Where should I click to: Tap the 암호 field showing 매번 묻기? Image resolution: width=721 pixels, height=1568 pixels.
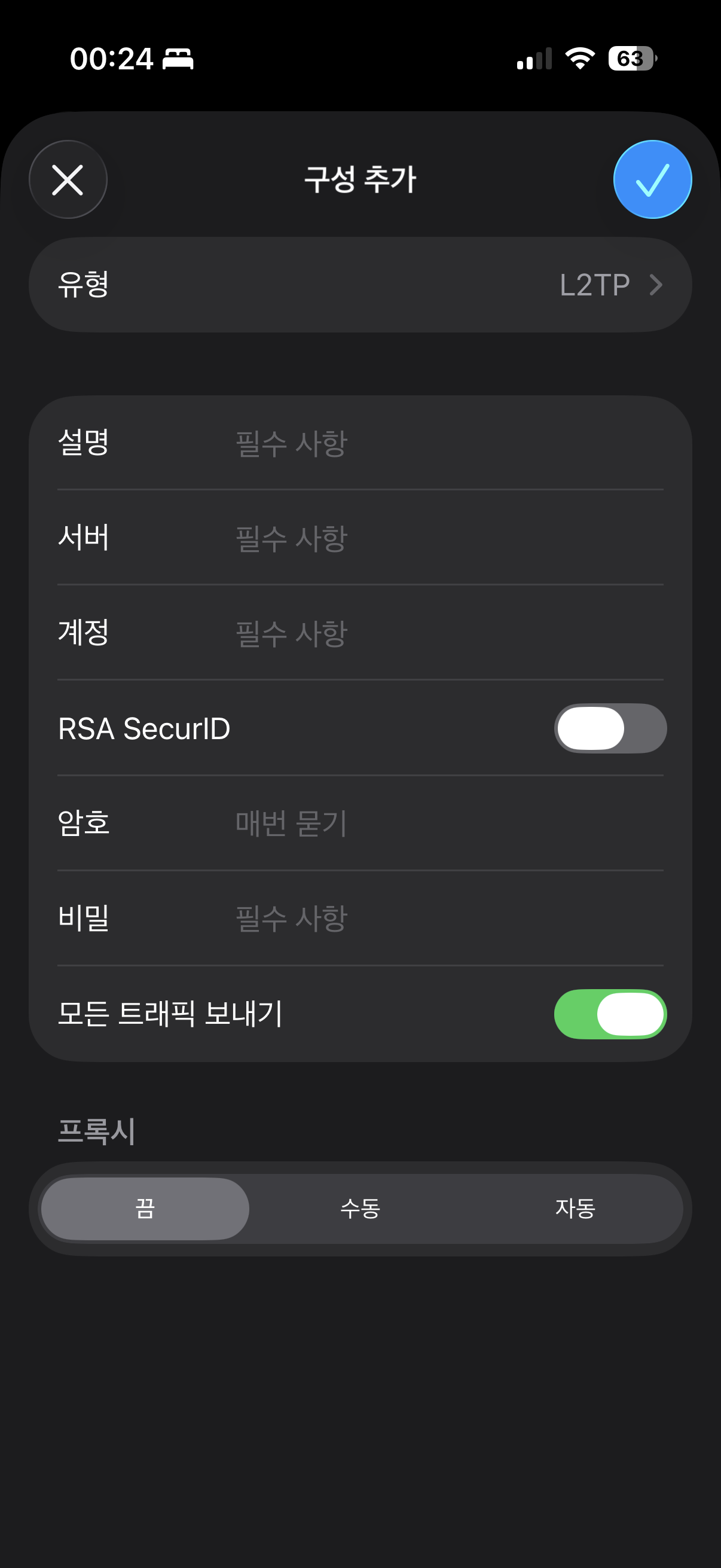[360, 823]
